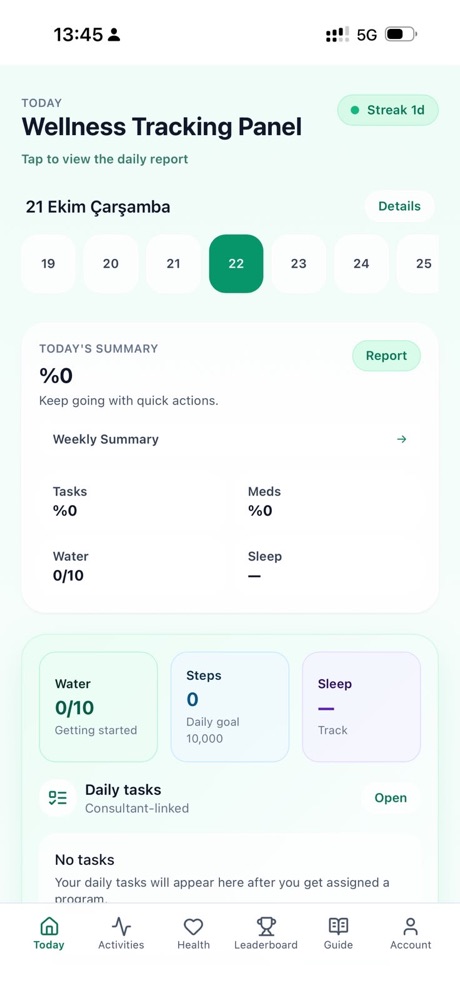Tap to view the daily report link
This screenshot has height=1000, width=460.
pos(105,159)
